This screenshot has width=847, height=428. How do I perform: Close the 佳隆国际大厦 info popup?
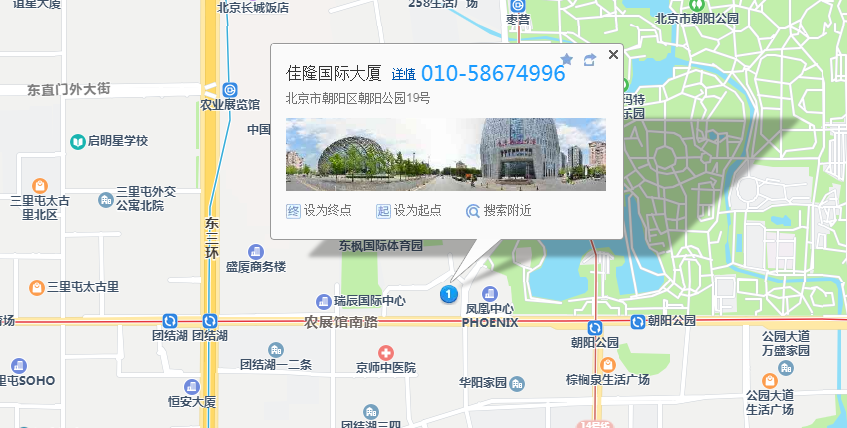[x=613, y=54]
